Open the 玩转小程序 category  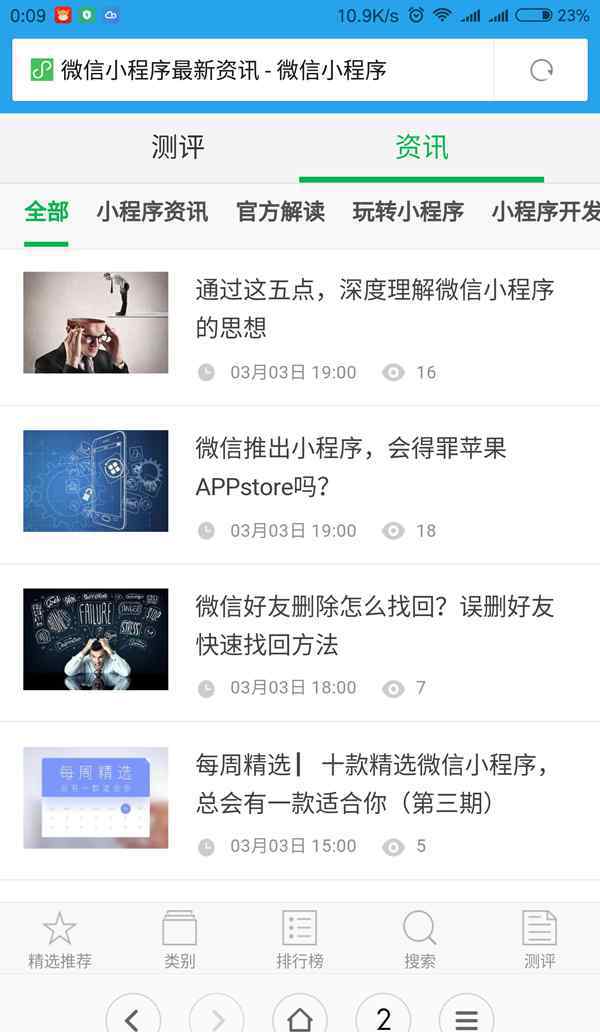coord(408,212)
